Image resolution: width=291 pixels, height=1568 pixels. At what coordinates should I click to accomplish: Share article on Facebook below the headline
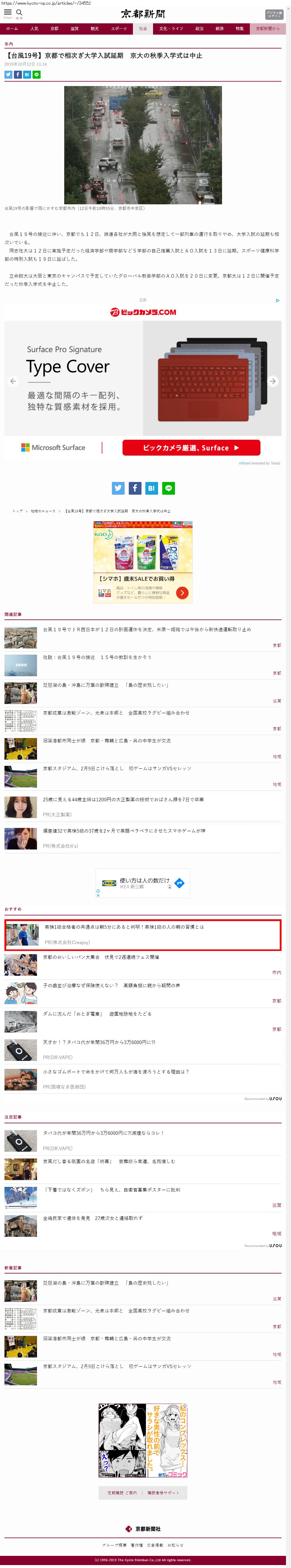click(x=18, y=74)
